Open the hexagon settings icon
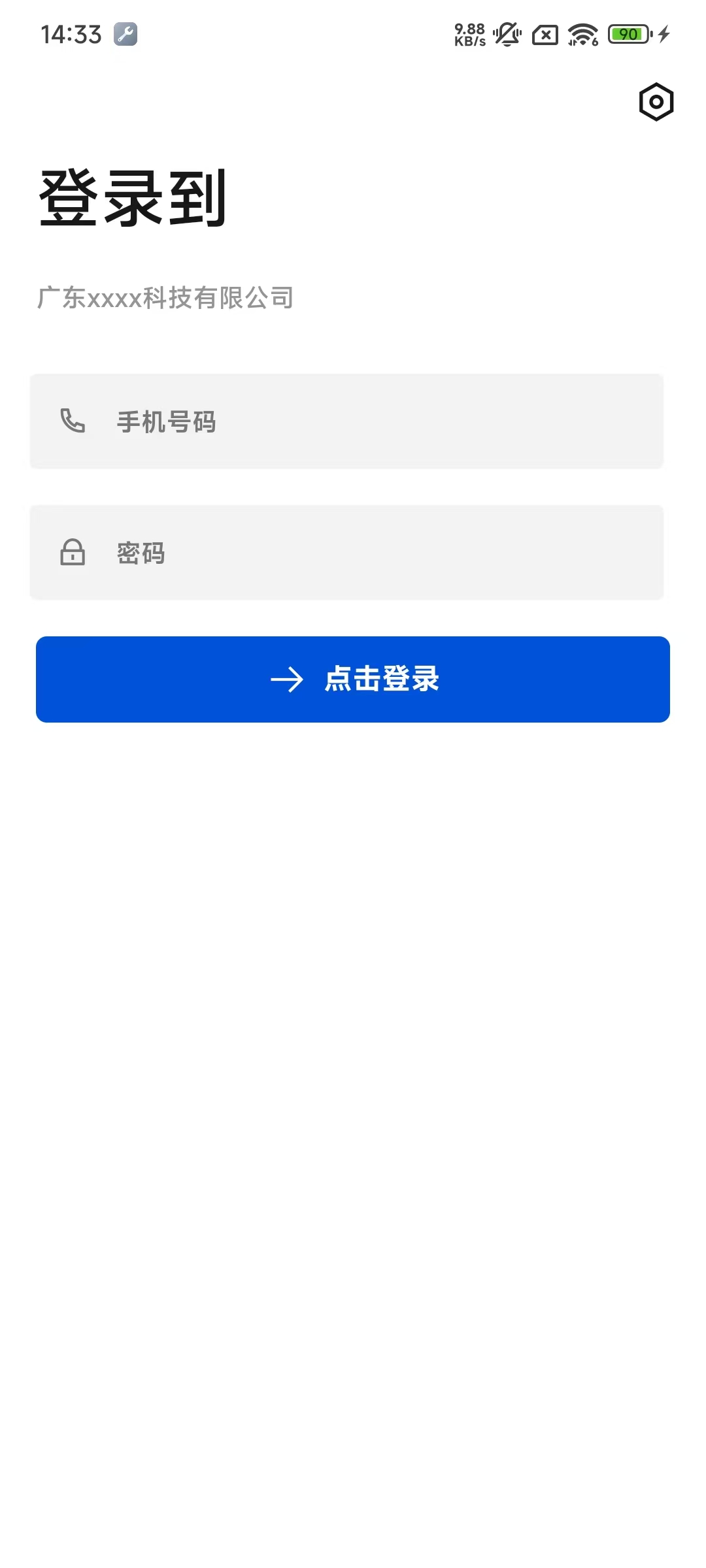 tap(656, 102)
